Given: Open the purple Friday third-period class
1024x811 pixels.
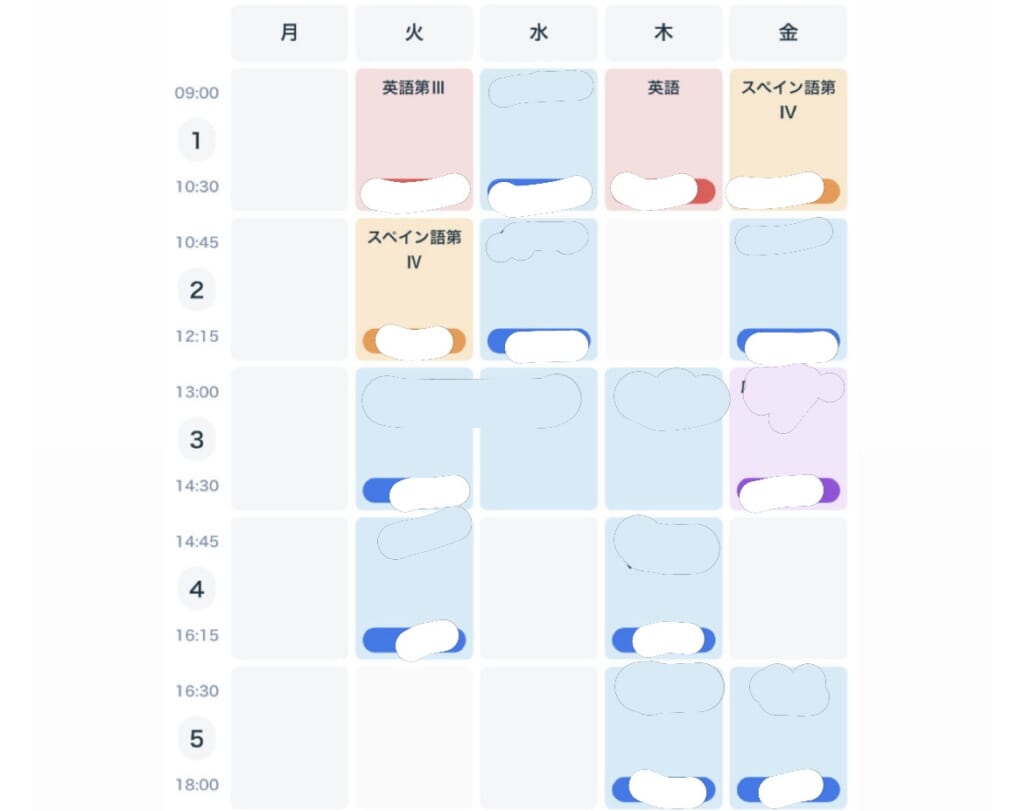Looking at the screenshot, I should click(x=788, y=445).
